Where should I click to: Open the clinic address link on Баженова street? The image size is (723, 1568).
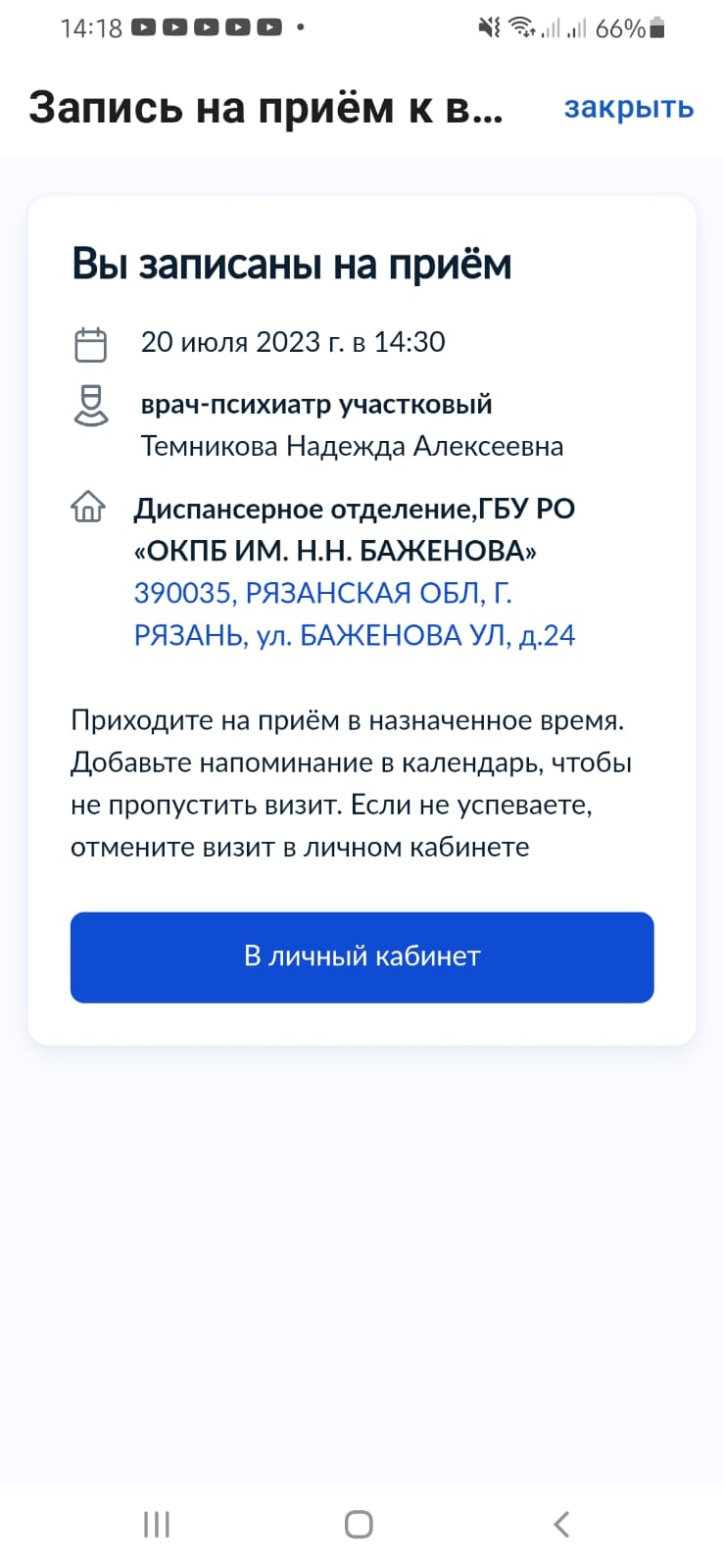pos(354,614)
